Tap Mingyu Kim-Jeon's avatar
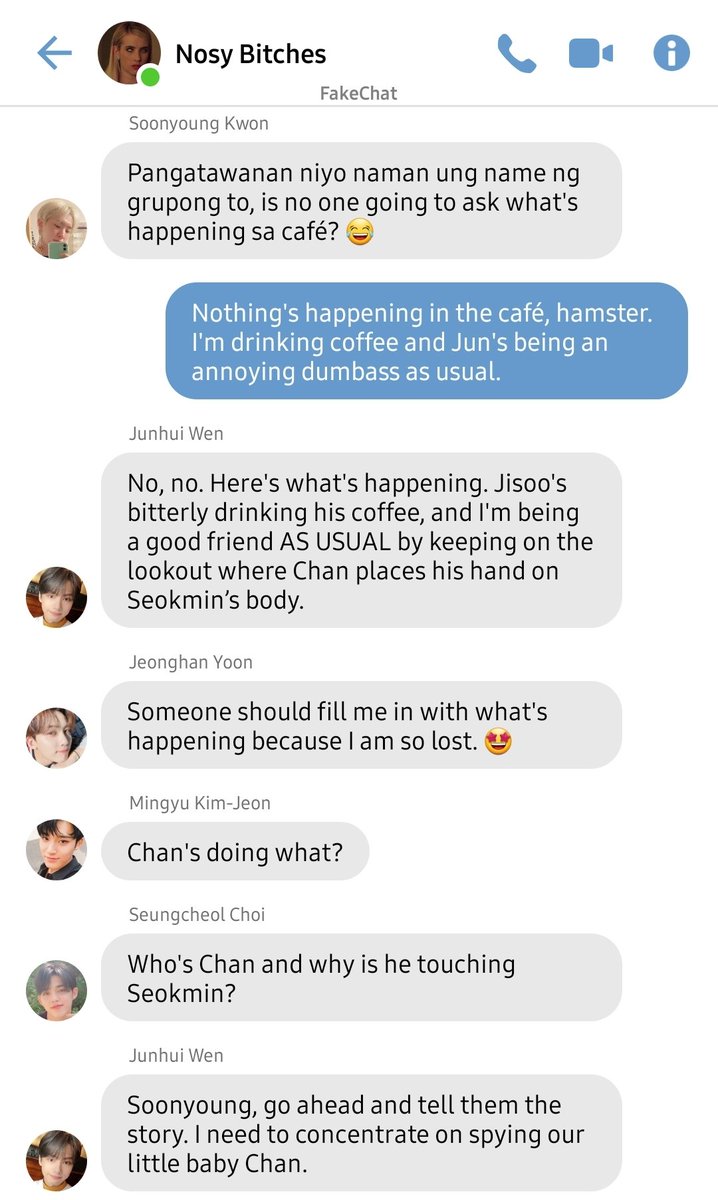The height and width of the screenshot is (1200, 718). [x=56, y=850]
